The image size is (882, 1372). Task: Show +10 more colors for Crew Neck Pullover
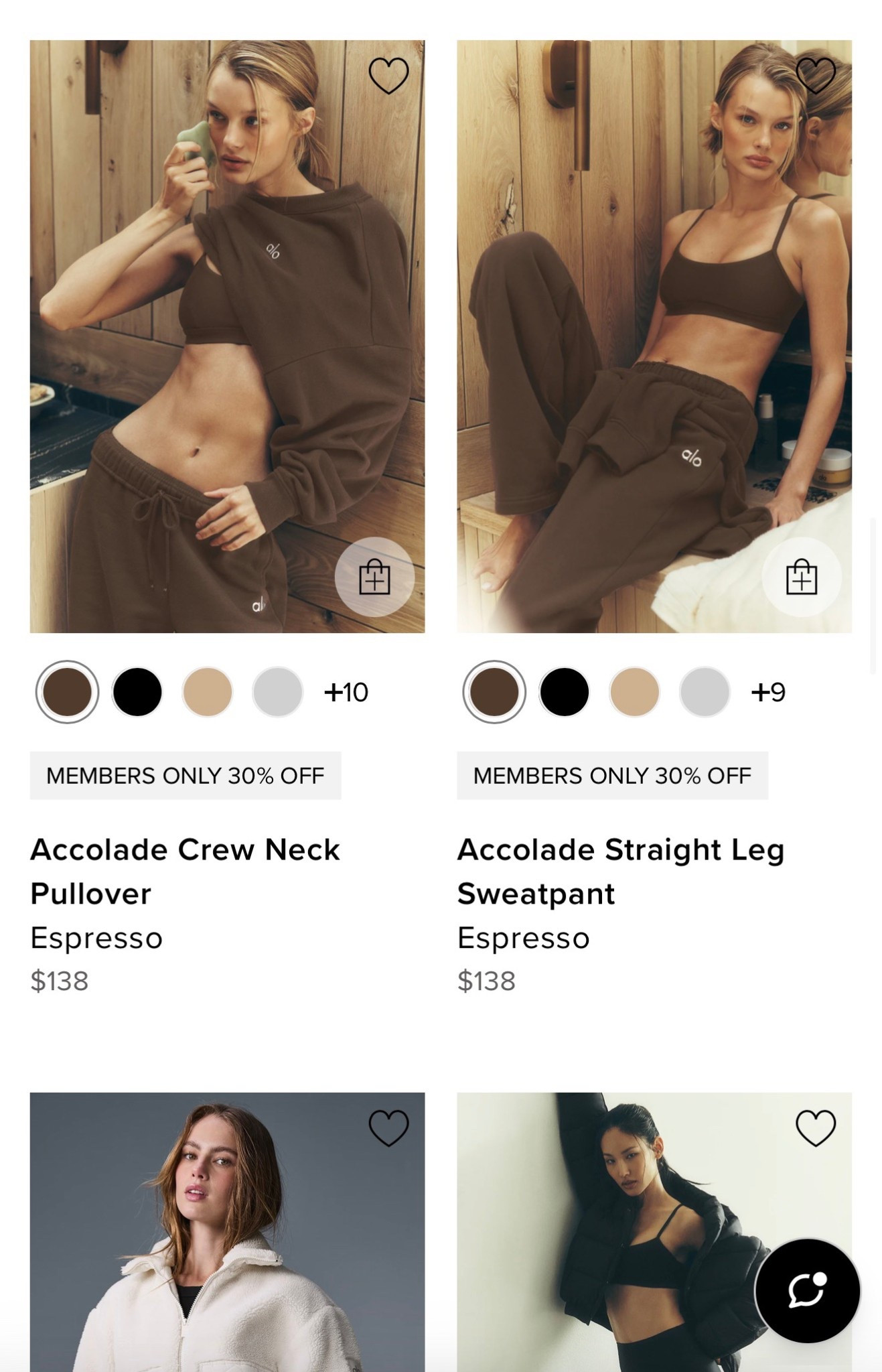click(x=346, y=693)
